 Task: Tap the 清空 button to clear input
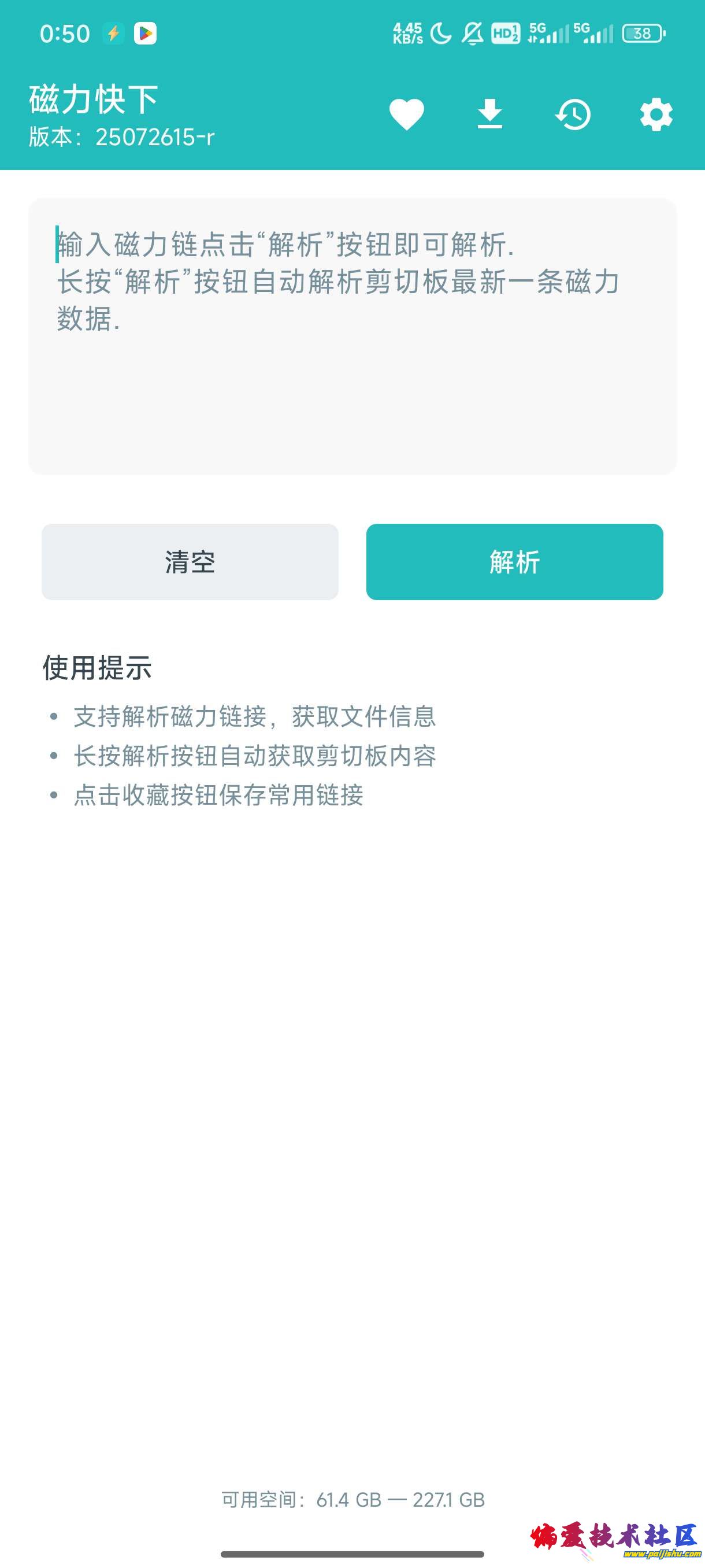(190, 561)
